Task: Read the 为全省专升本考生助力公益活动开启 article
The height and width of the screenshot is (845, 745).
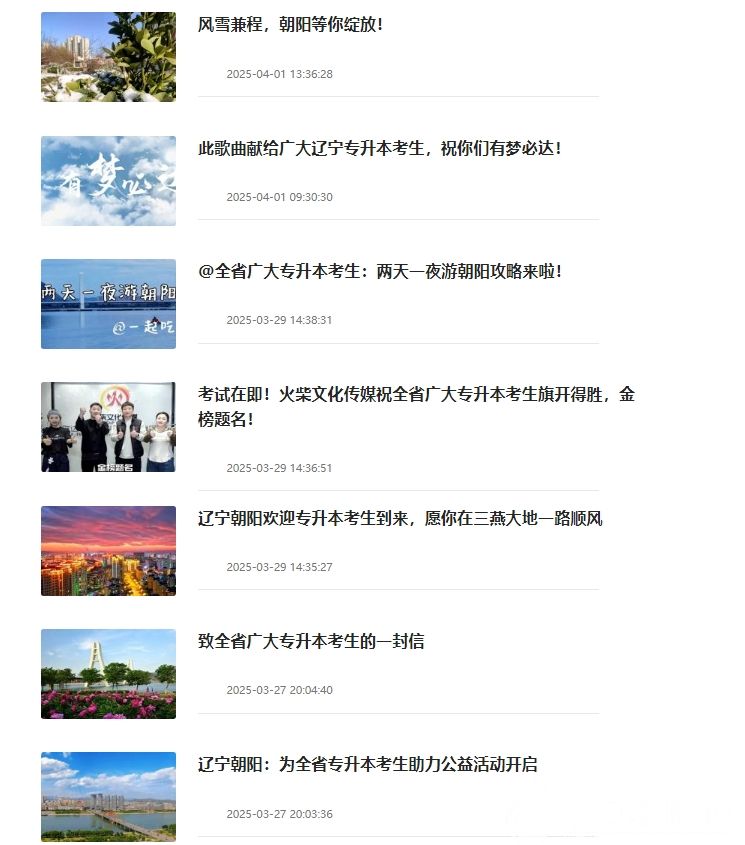Action: point(367,765)
